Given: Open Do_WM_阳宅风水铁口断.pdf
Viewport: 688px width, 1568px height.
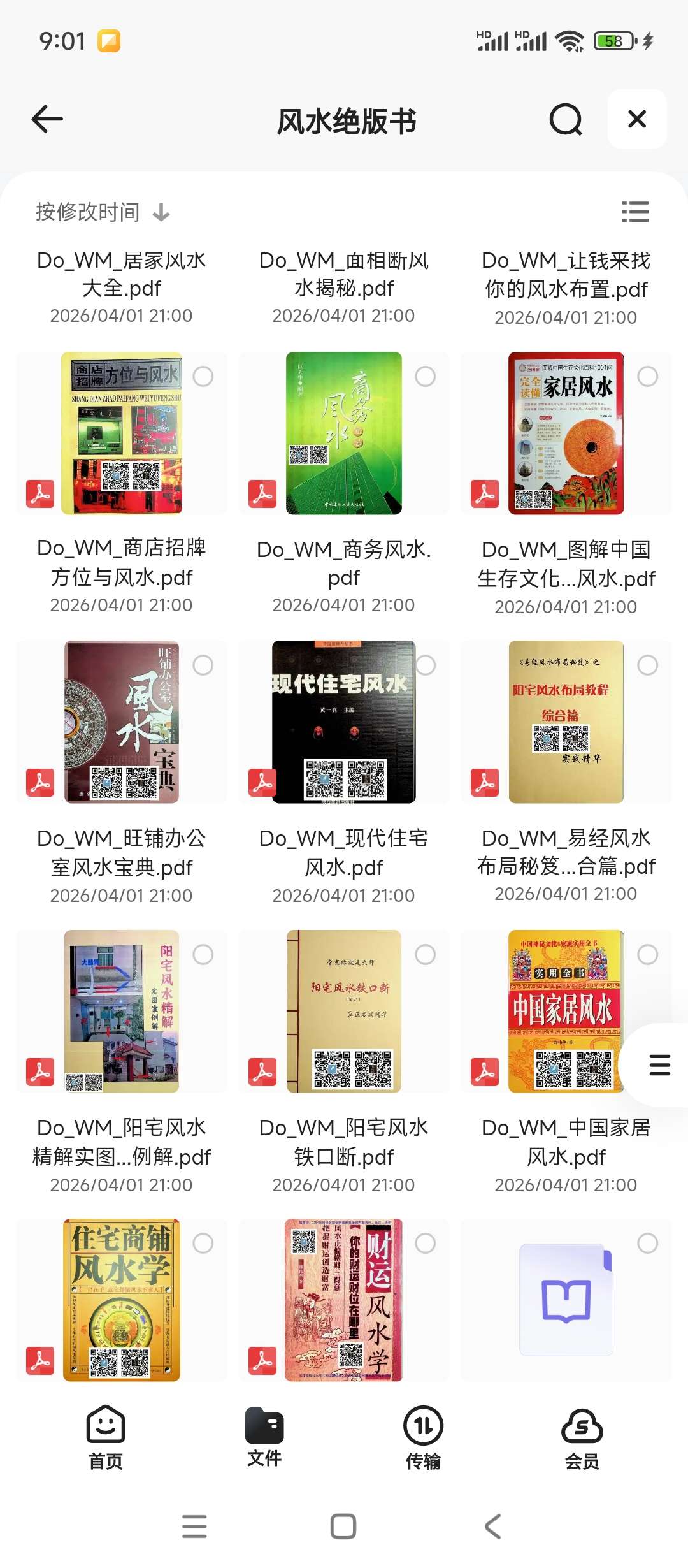Looking at the screenshot, I should click(343, 1011).
